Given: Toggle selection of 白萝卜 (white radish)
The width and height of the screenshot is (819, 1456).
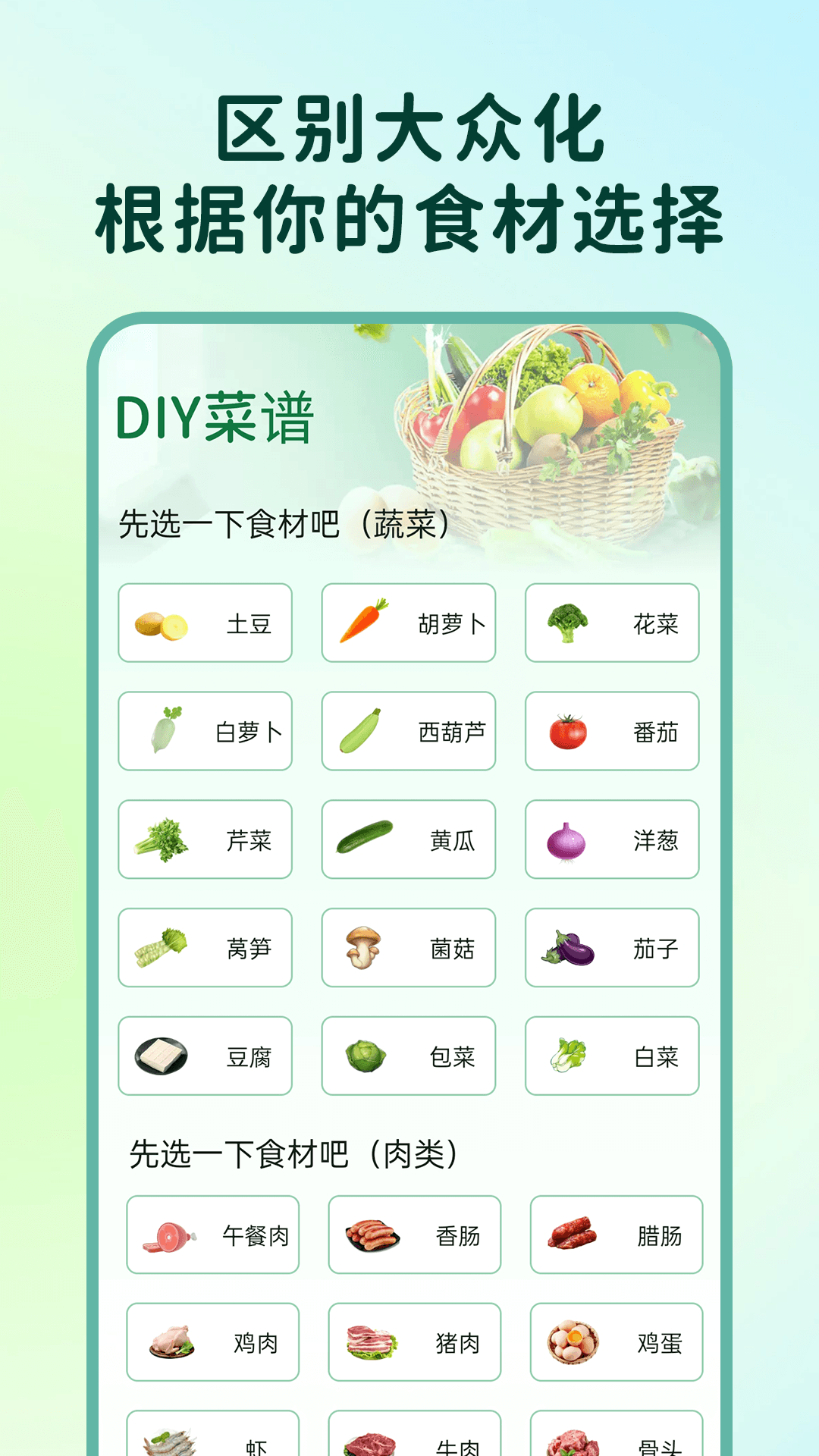Looking at the screenshot, I should click(x=205, y=730).
